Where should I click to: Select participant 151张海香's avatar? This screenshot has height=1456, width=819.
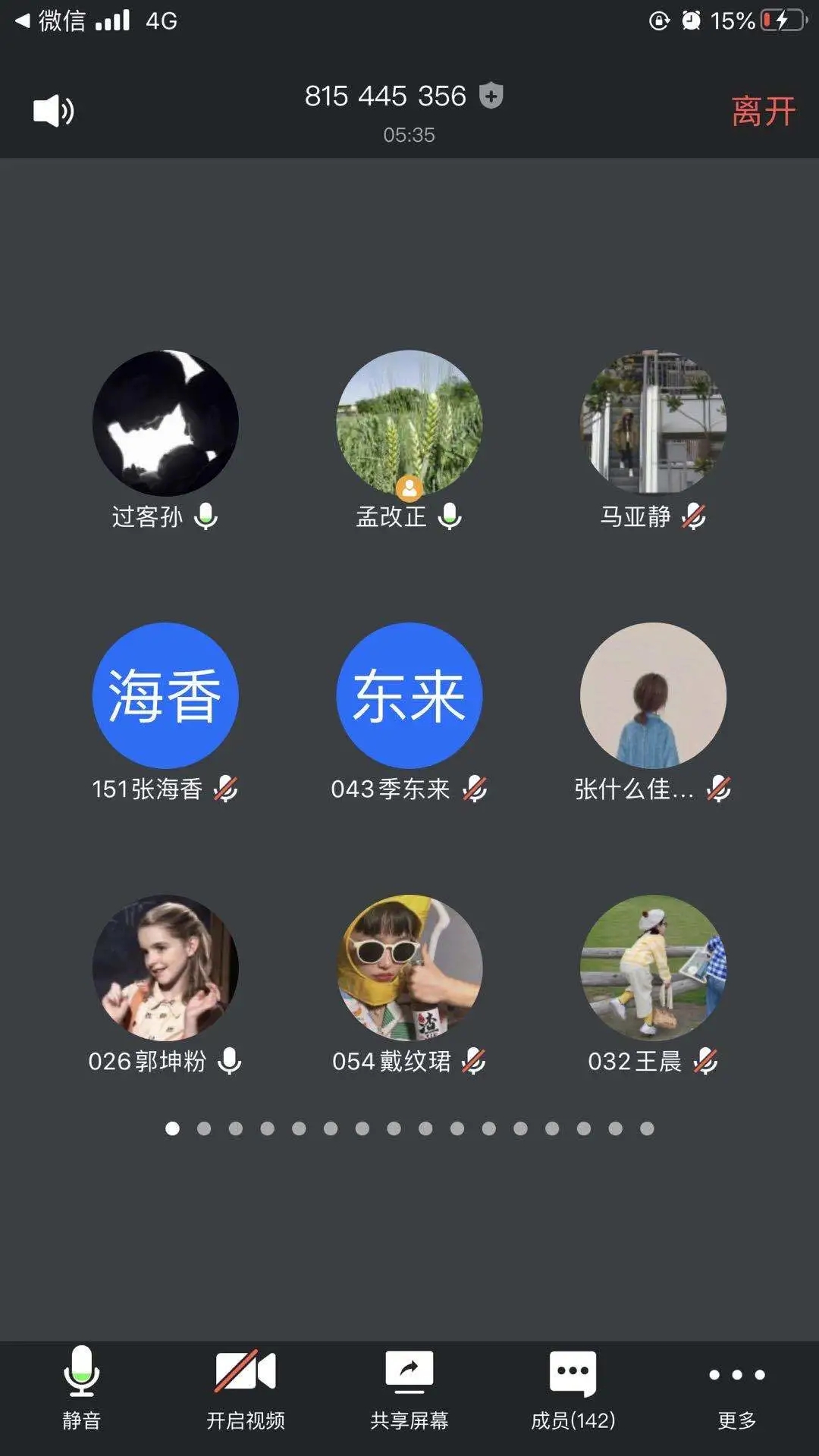pos(165,695)
